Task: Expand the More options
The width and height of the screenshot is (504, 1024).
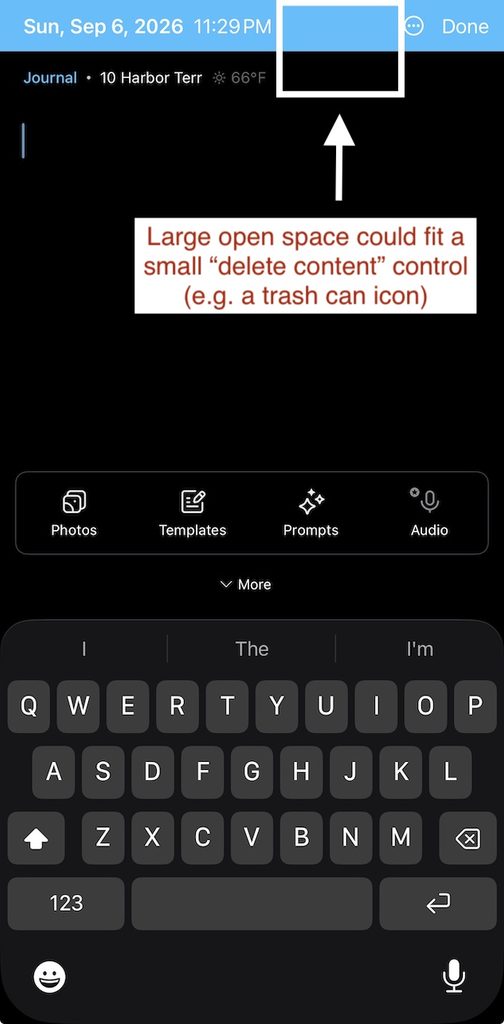Action: pyautogui.click(x=245, y=584)
